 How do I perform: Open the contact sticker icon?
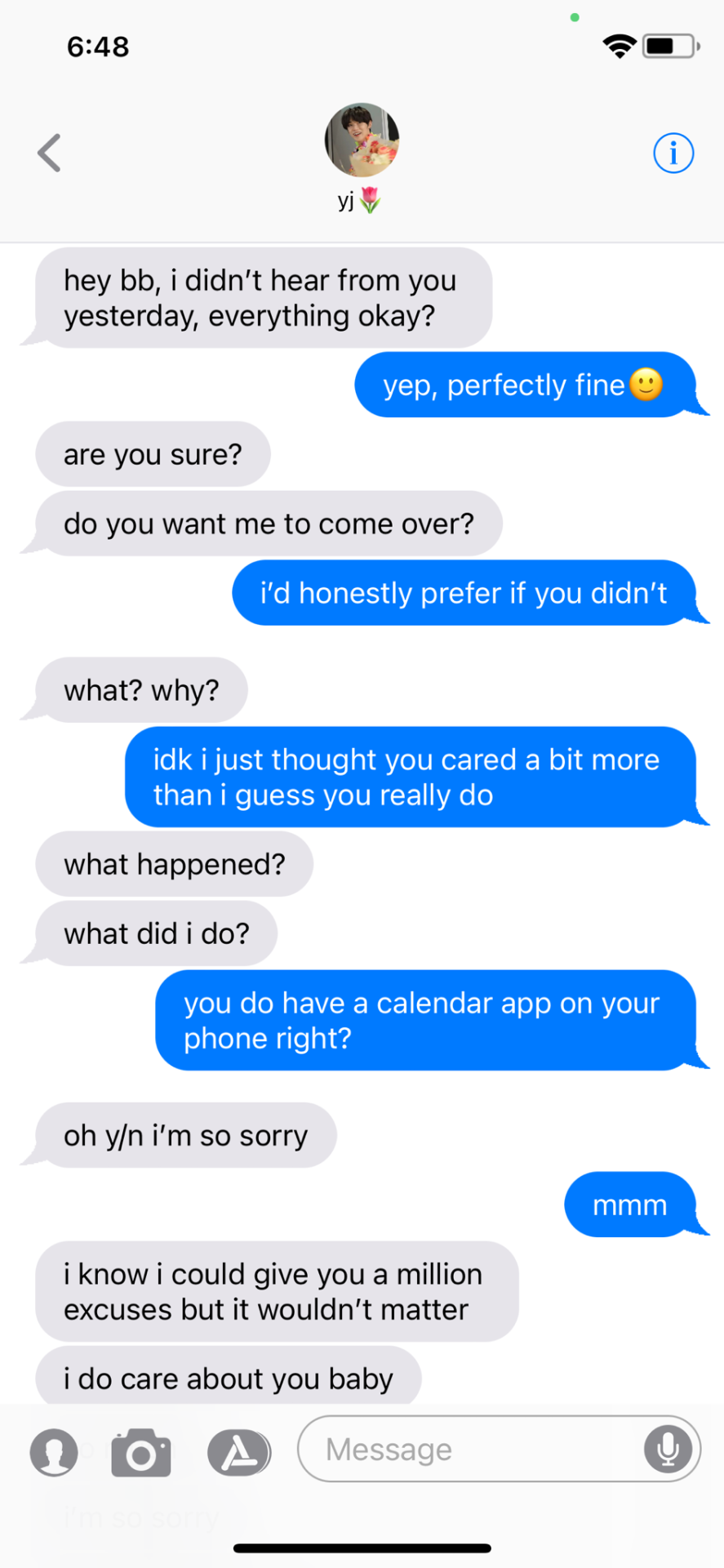[x=54, y=1453]
